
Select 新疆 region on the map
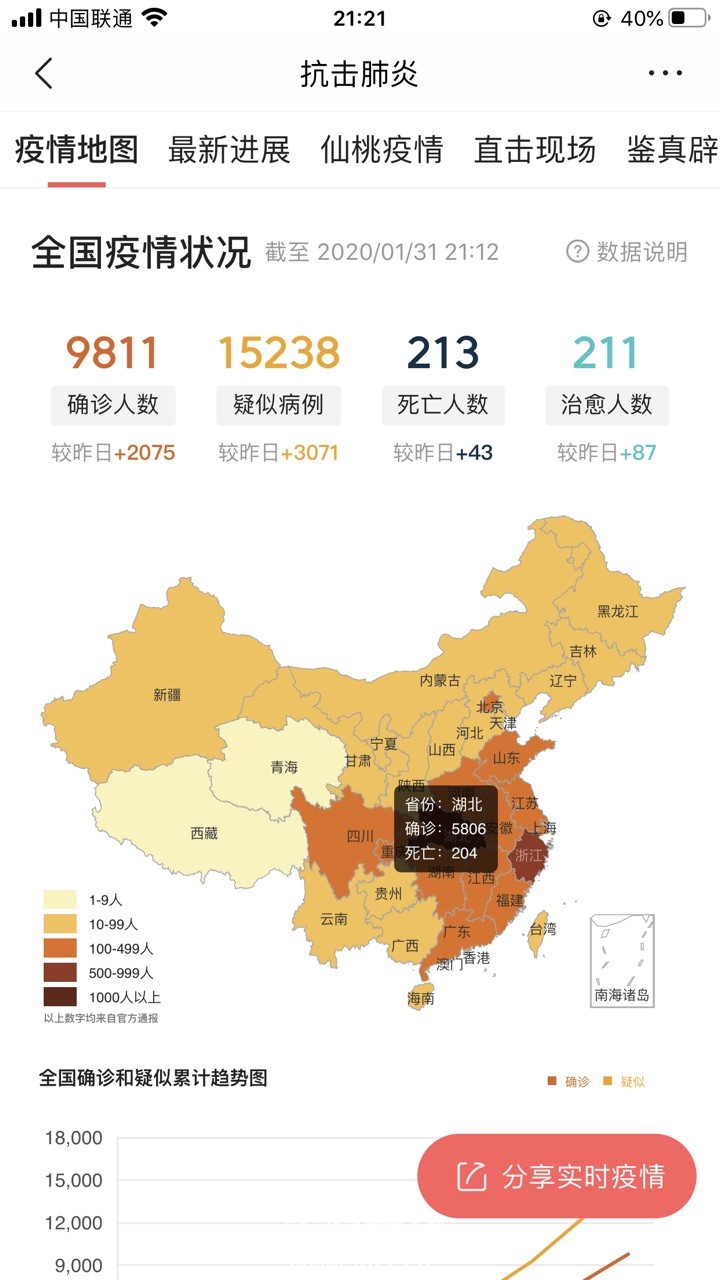pyautogui.click(x=167, y=694)
